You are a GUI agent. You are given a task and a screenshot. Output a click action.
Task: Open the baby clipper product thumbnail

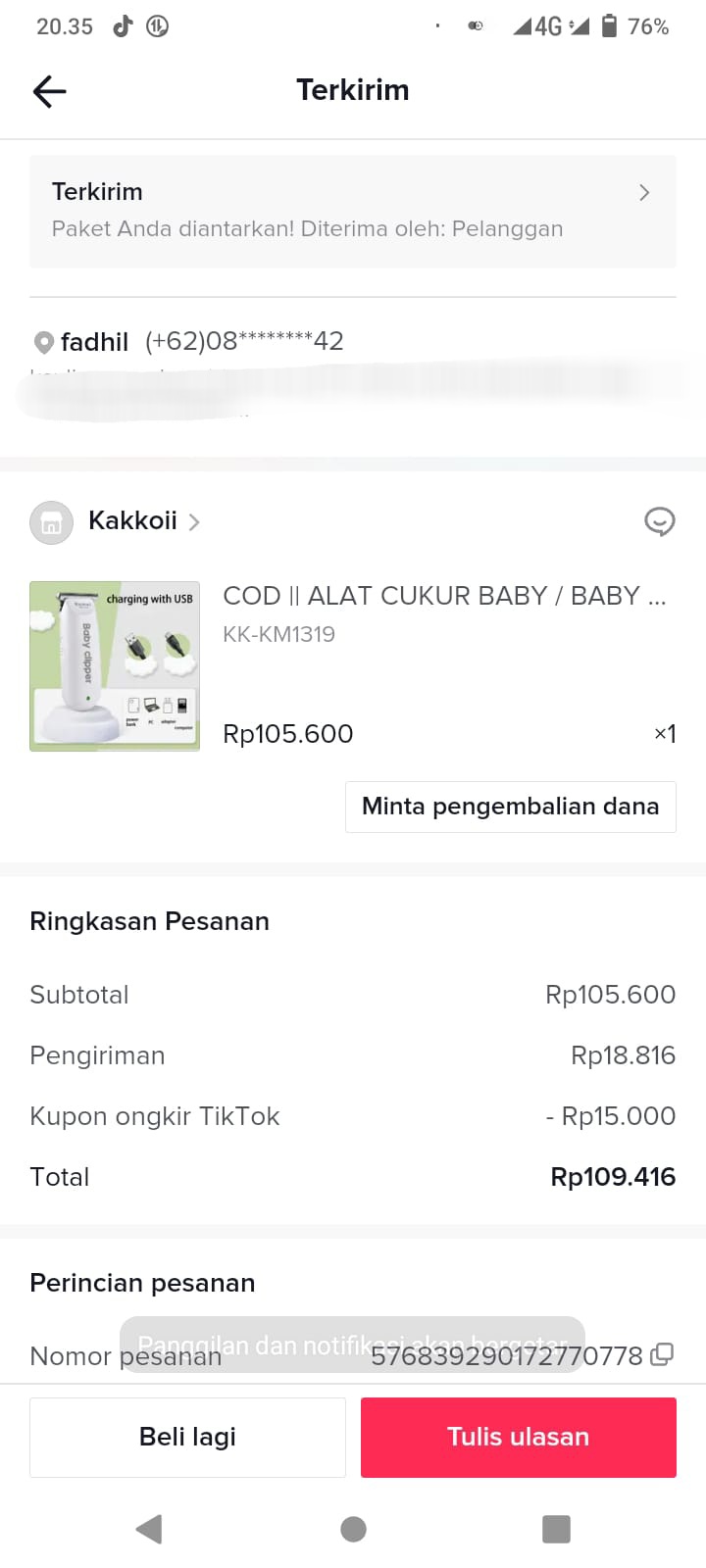115,666
